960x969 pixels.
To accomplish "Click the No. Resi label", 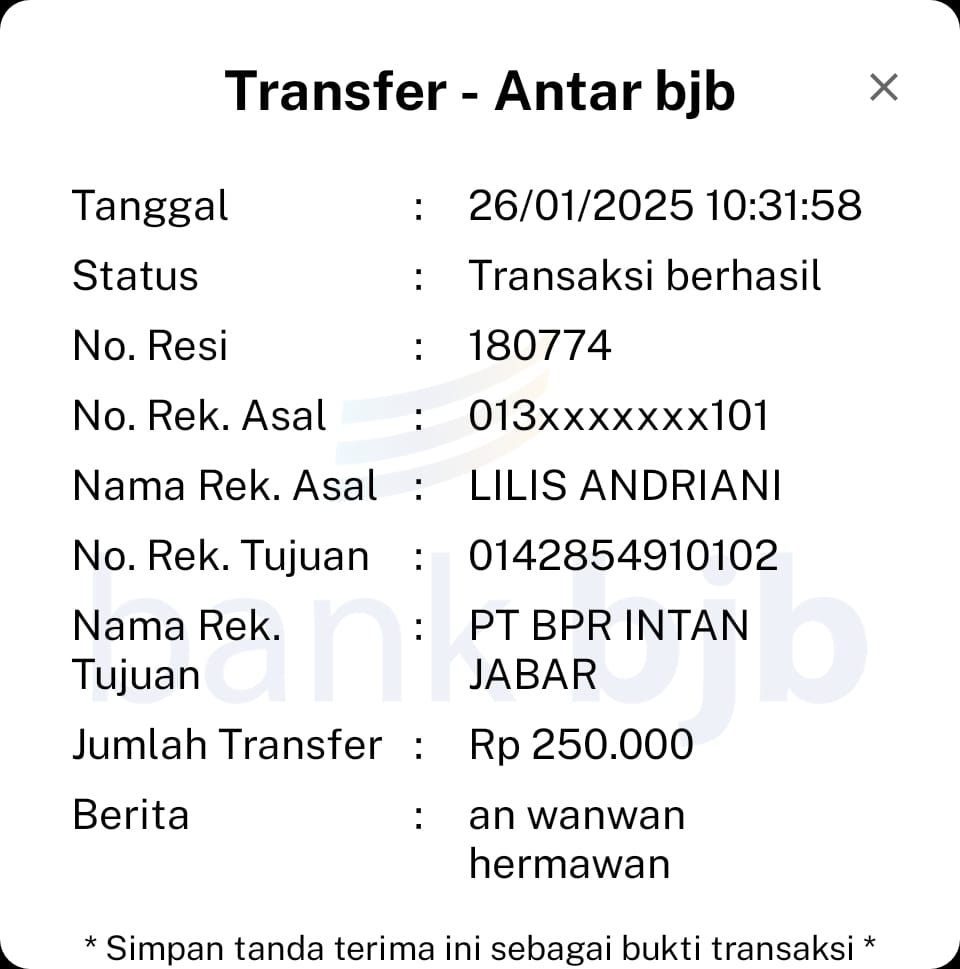I will click(150, 346).
